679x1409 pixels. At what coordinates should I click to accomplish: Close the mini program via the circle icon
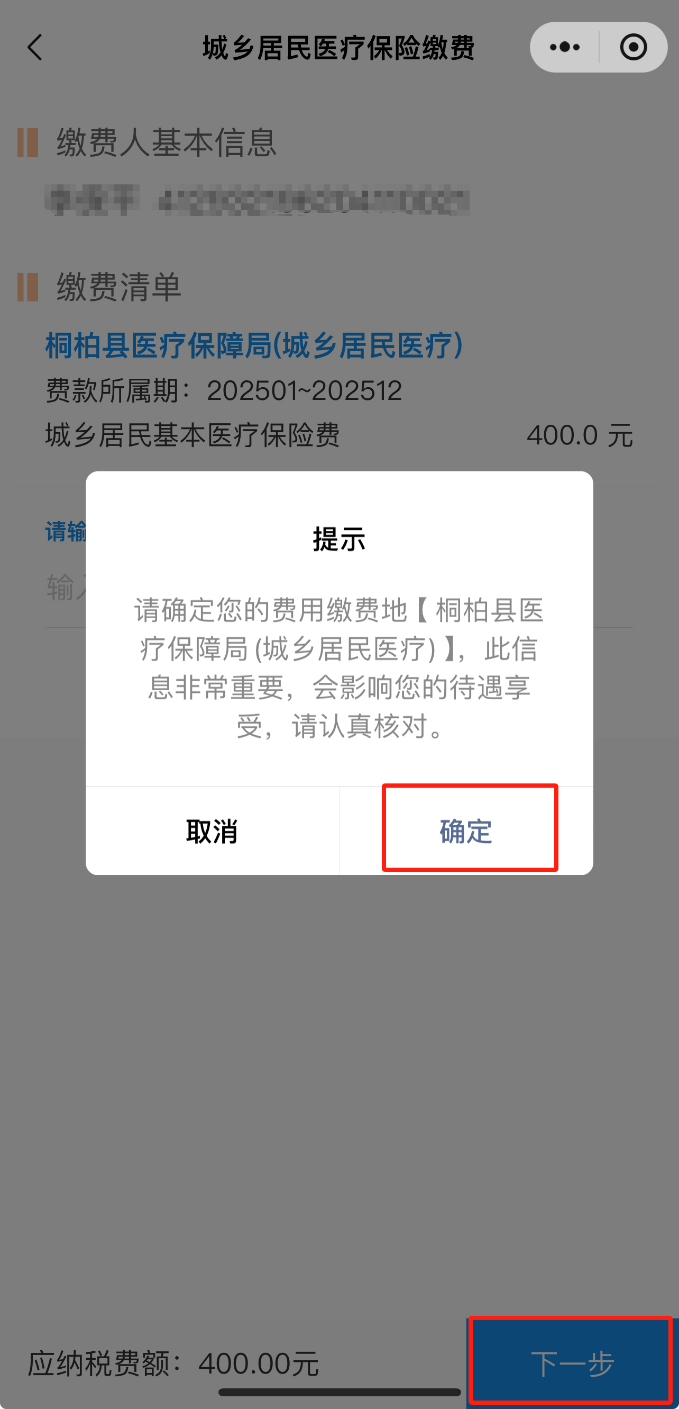pyautogui.click(x=633, y=47)
